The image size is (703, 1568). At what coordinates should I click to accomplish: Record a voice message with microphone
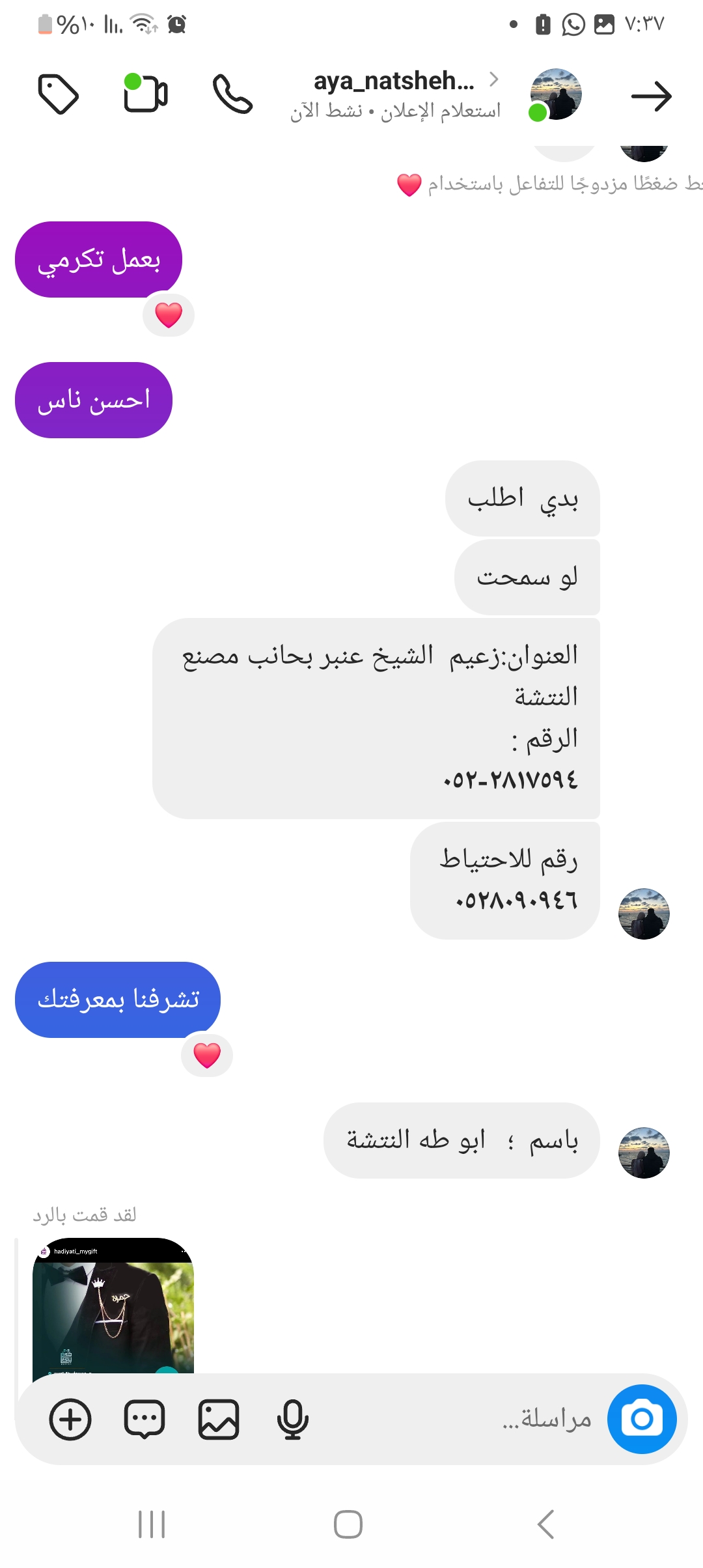click(292, 1420)
